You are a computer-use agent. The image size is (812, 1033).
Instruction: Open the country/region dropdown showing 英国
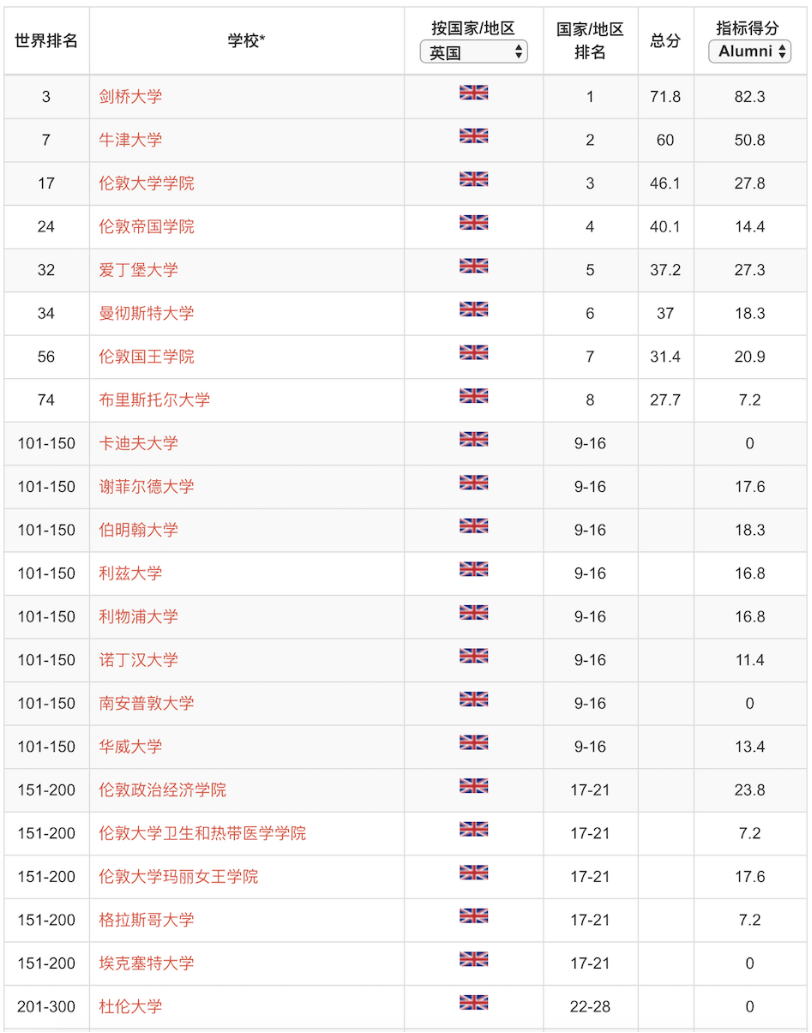click(x=473, y=52)
